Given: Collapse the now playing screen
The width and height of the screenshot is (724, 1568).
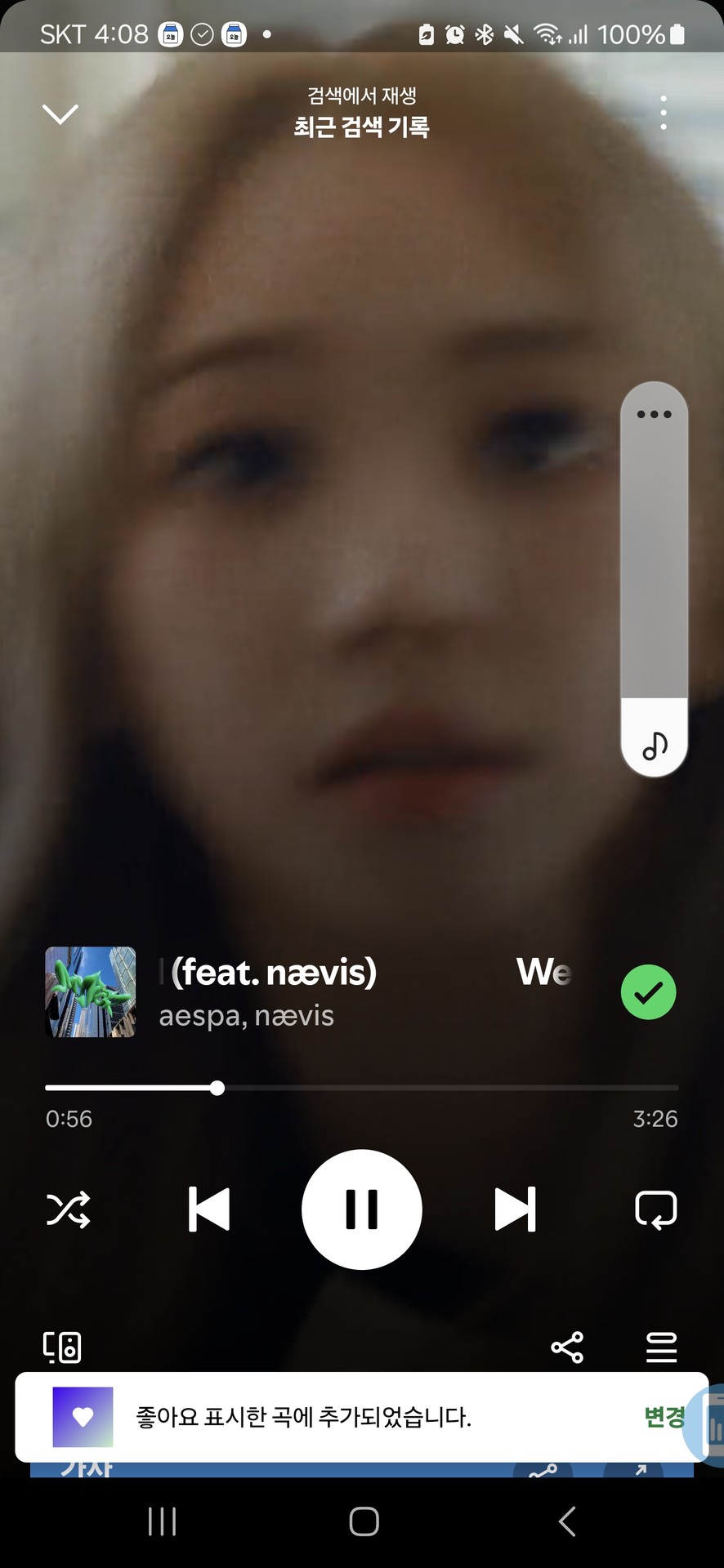Looking at the screenshot, I should click(60, 114).
